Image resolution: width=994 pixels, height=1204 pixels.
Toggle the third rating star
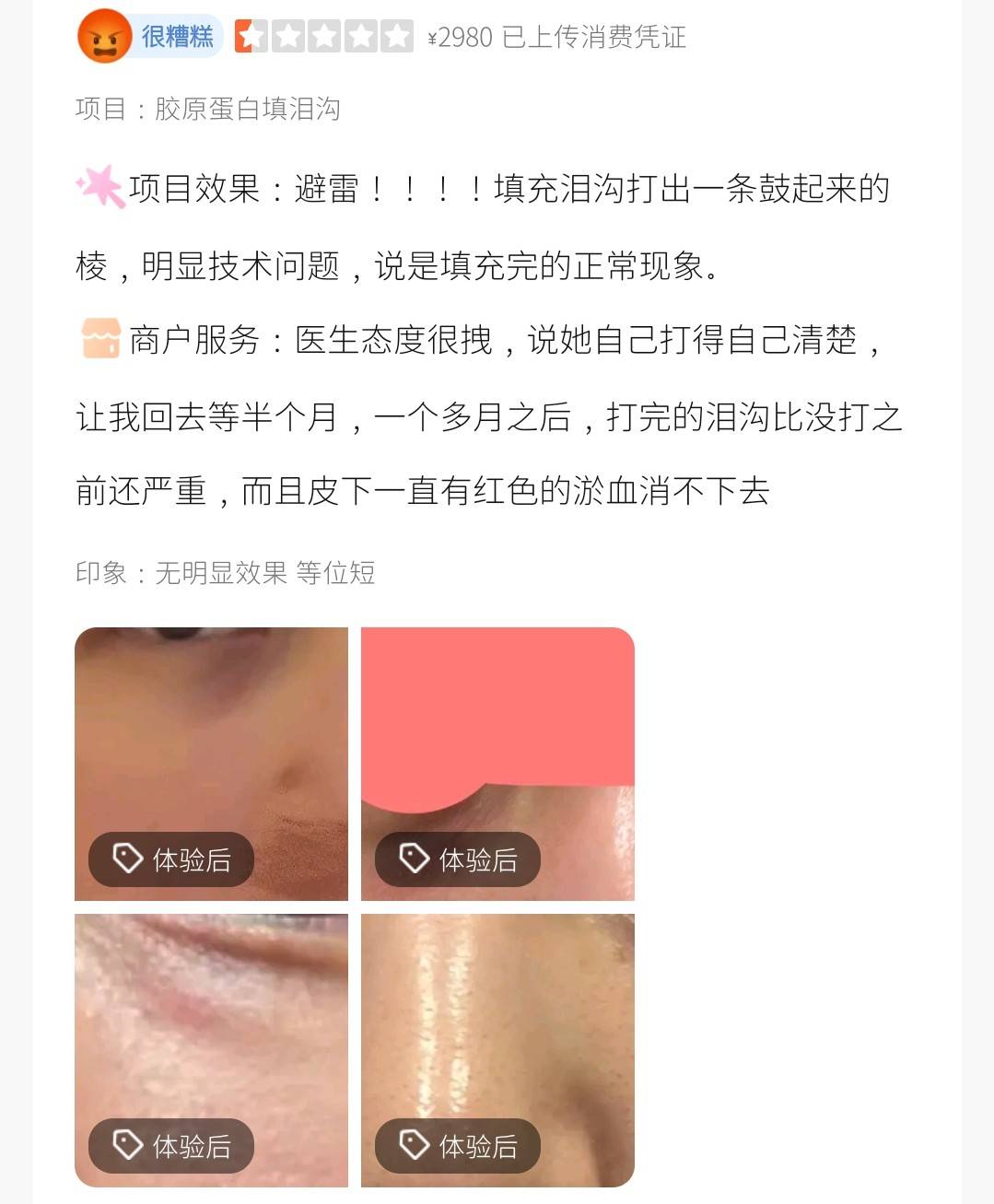[324, 37]
